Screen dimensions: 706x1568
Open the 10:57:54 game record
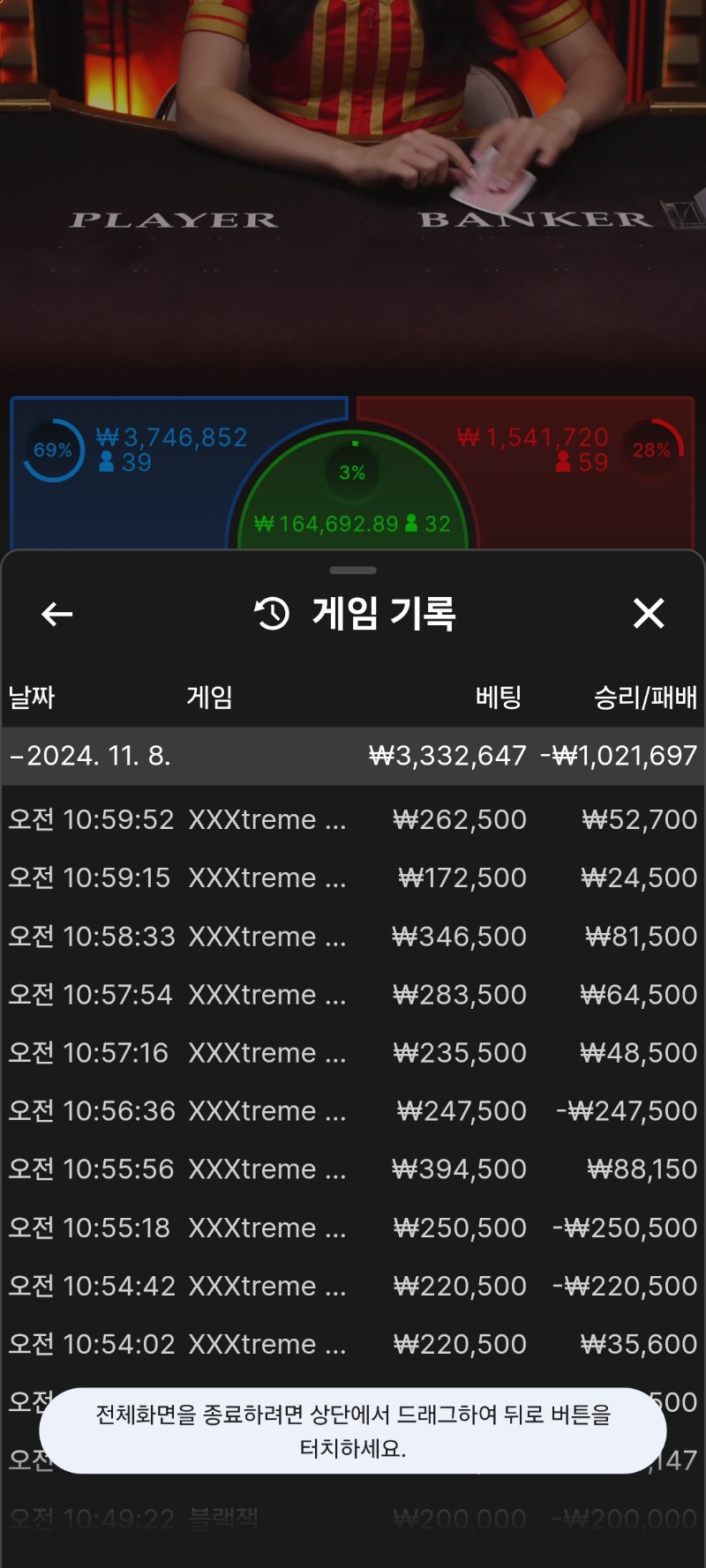coord(353,994)
